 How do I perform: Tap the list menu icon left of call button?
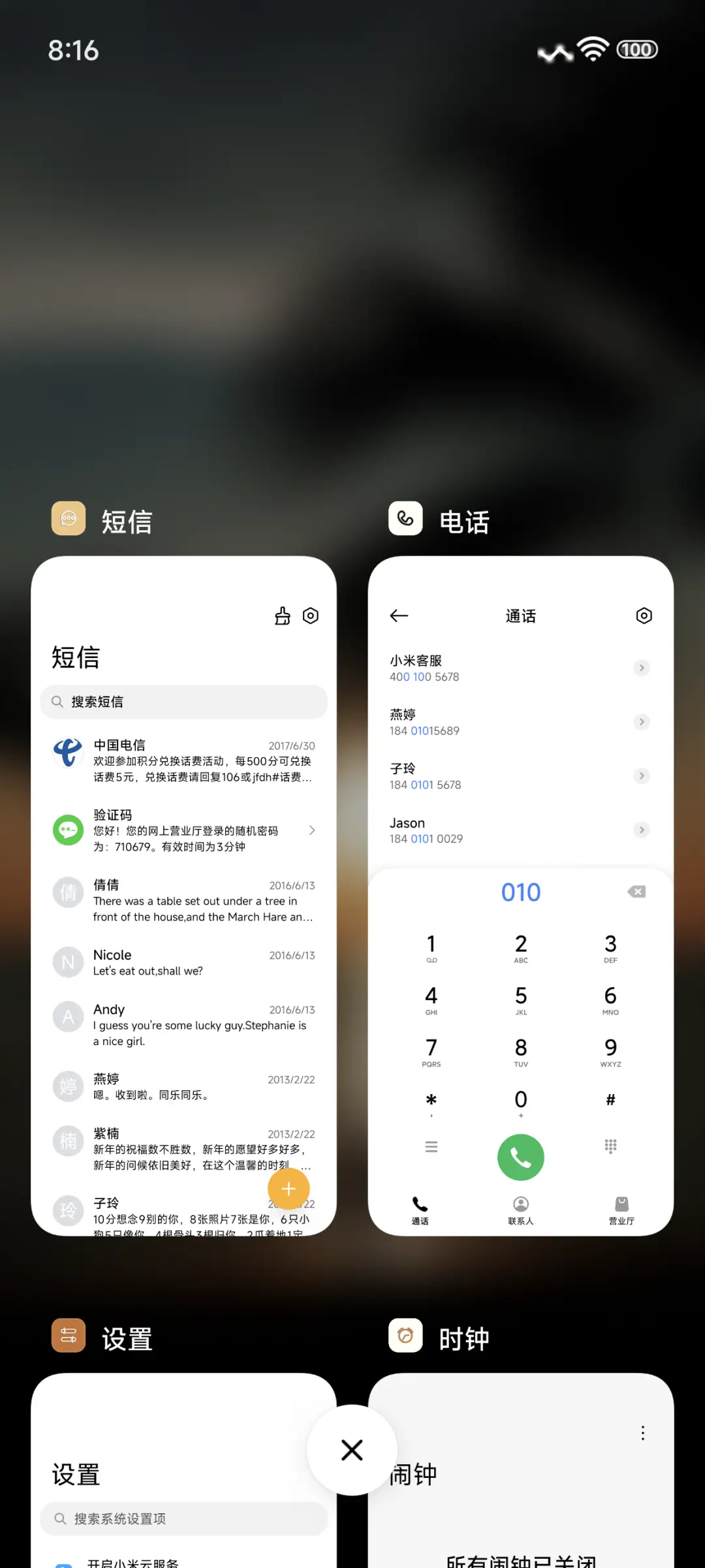(431, 1147)
